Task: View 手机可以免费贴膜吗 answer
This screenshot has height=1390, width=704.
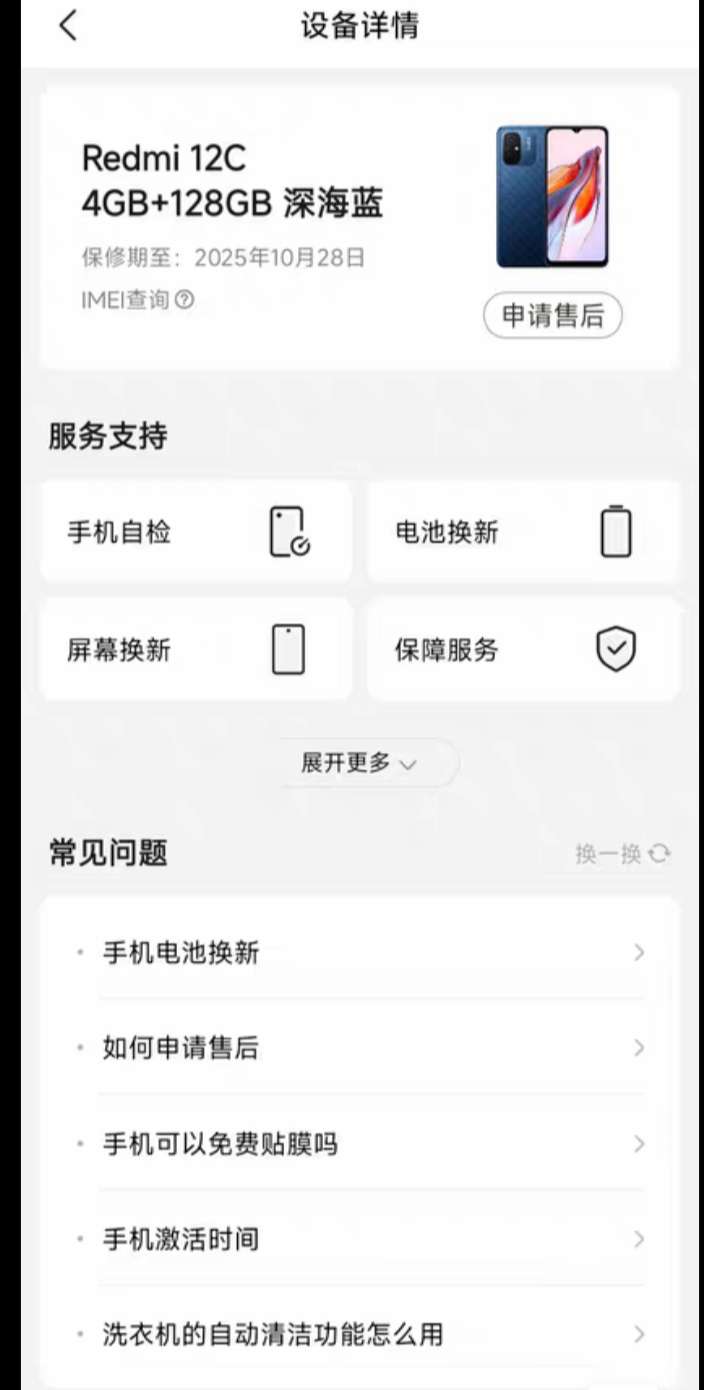Action: click(360, 1144)
